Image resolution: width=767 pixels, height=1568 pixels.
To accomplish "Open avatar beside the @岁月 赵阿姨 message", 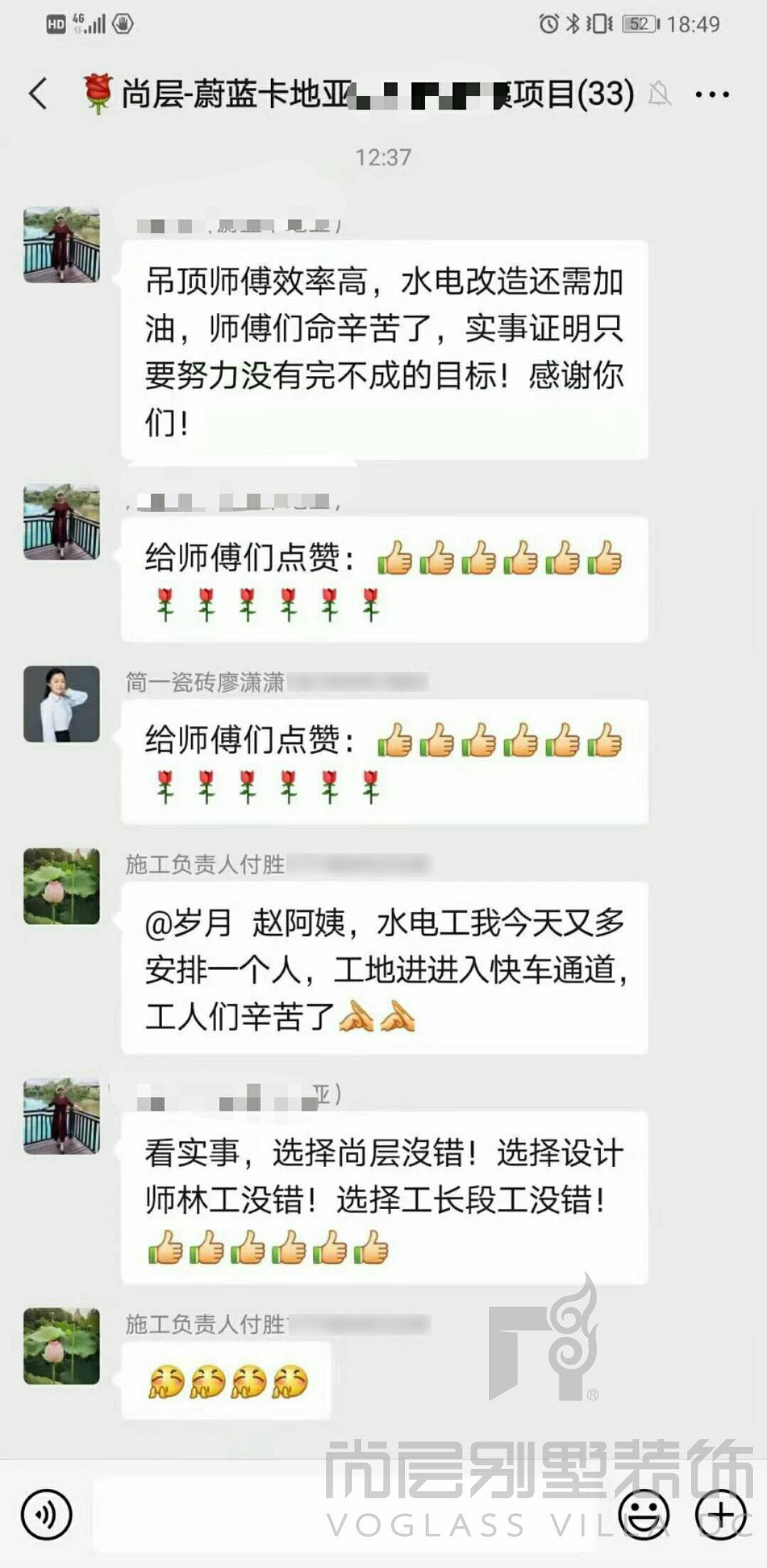I will point(62,886).
